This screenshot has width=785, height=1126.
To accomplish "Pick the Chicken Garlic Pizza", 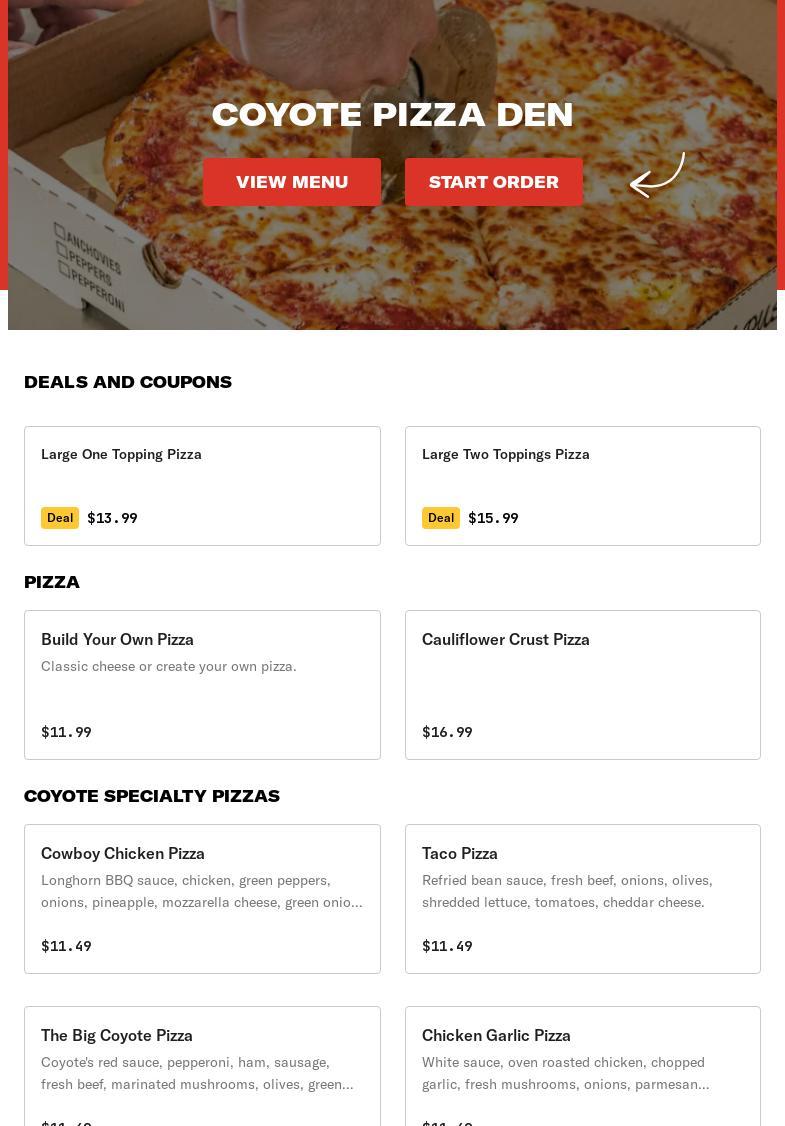I will [582, 1065].
